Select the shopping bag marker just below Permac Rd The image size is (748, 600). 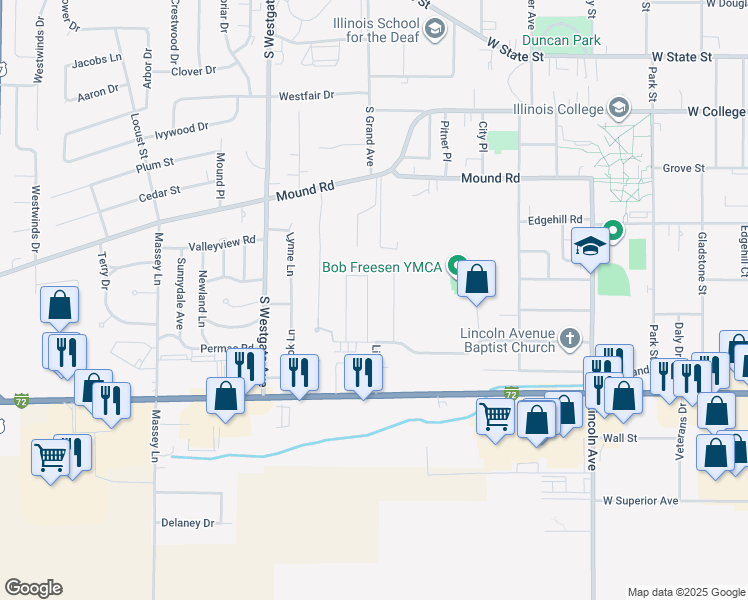(226, 394)
